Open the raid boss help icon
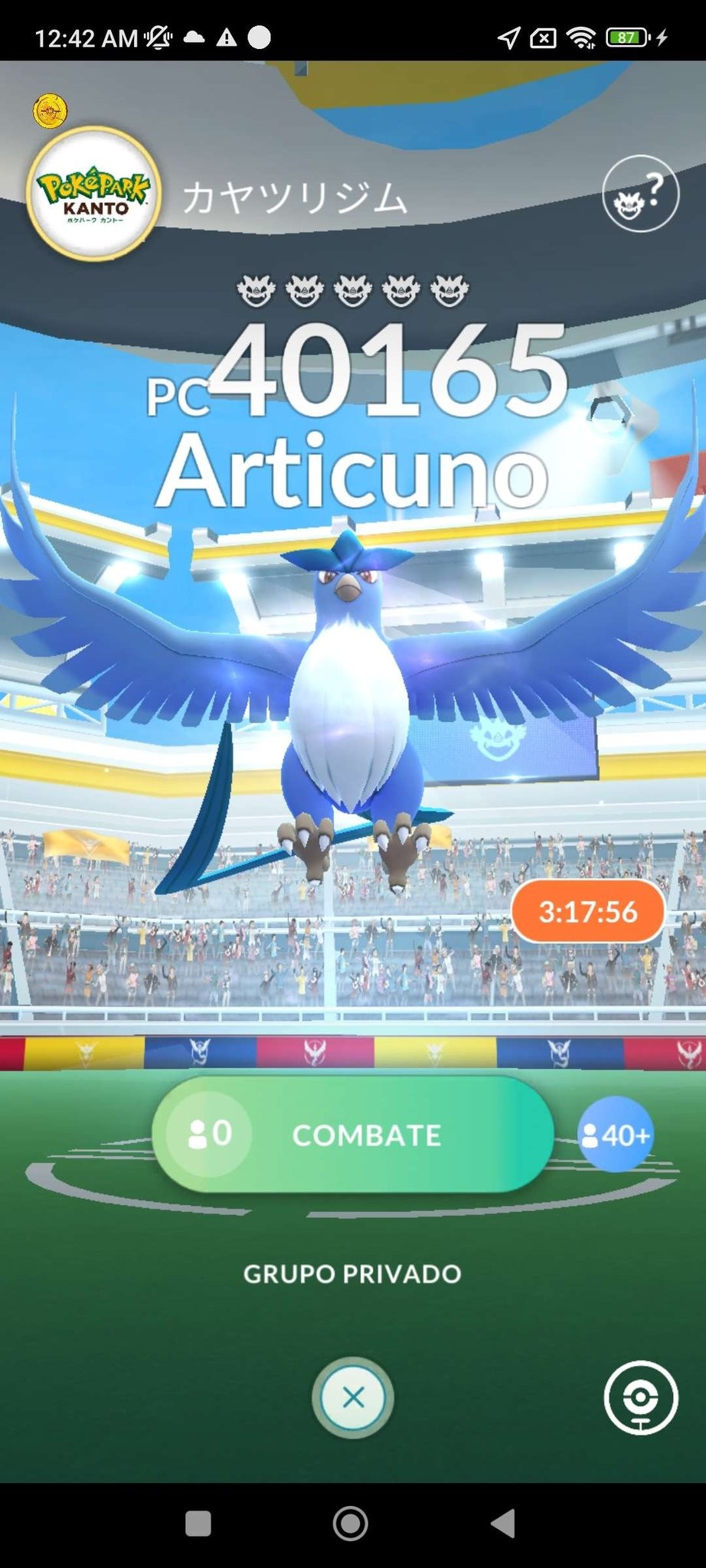 pos(640,194)
